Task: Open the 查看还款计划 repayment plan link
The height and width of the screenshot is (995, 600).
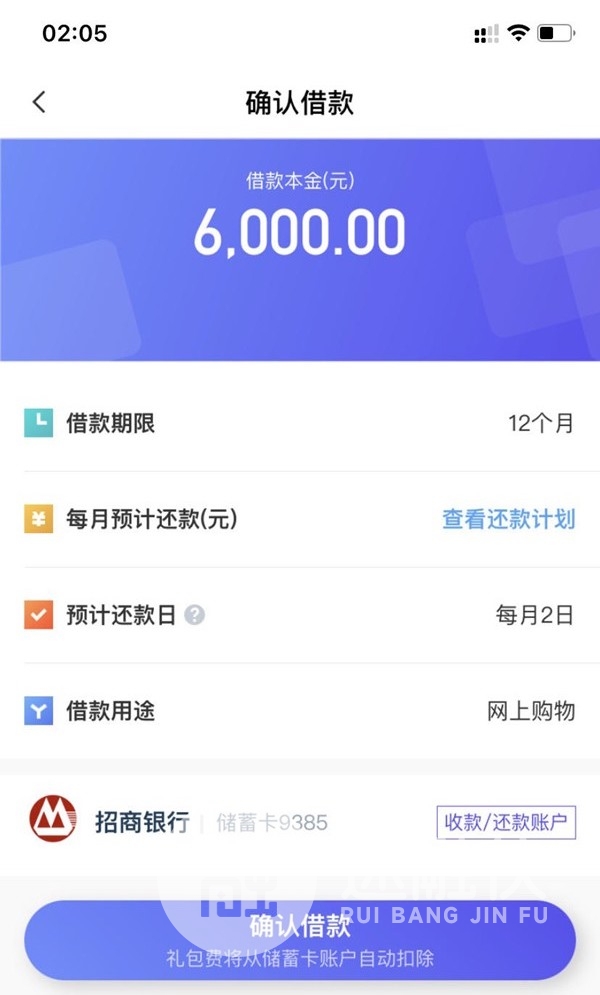Action: coord(509,519)
